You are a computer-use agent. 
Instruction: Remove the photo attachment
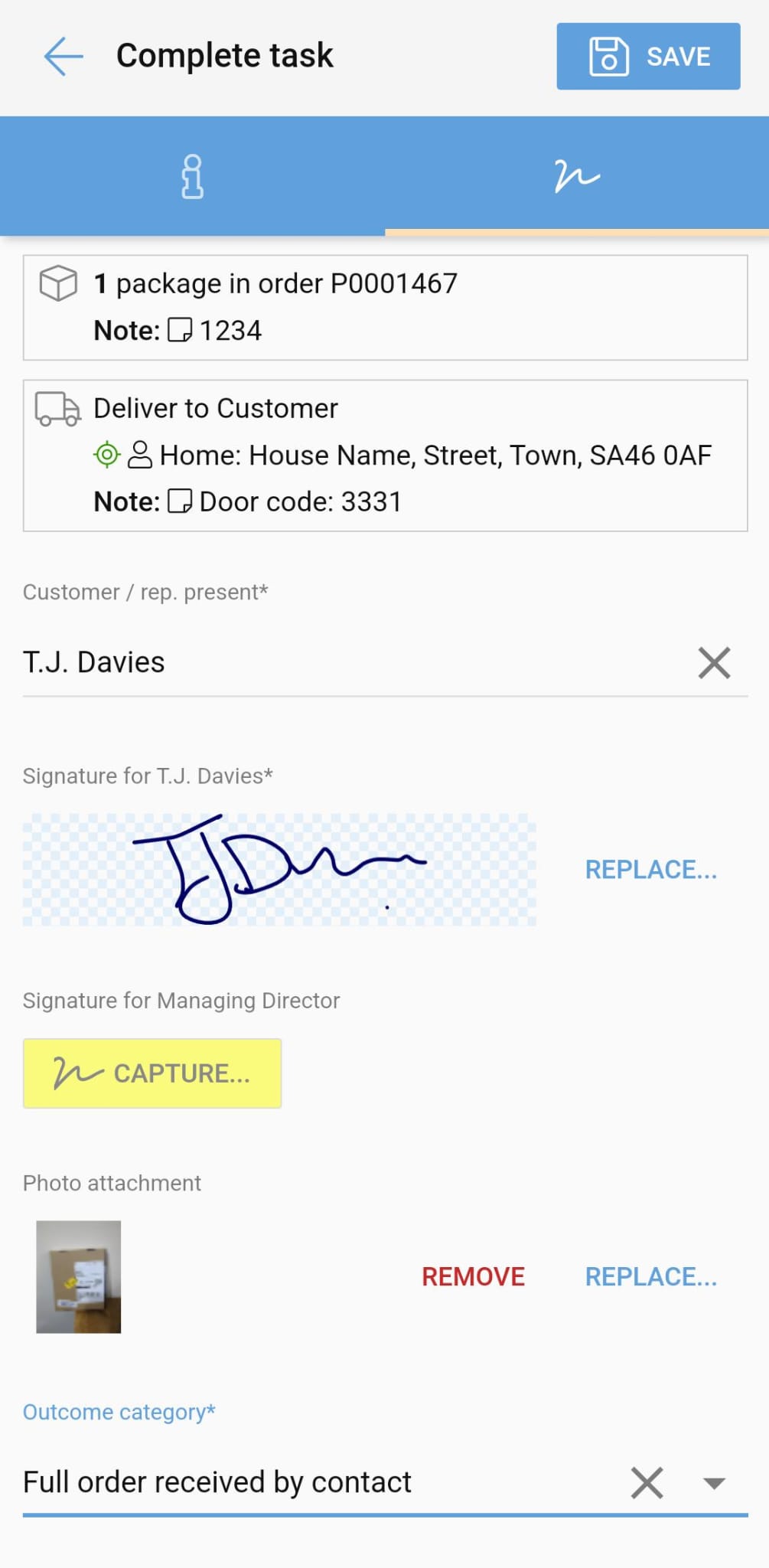click(473, 1276)
